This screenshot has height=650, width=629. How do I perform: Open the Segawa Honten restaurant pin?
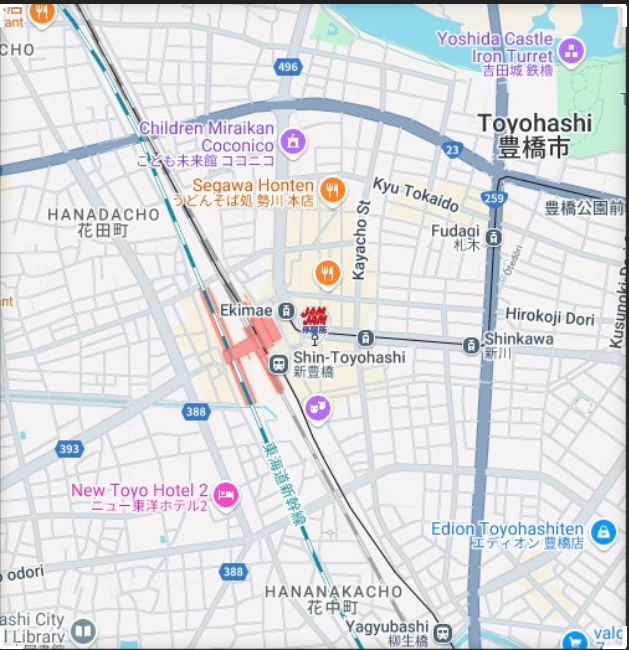(x=333, y=189)
